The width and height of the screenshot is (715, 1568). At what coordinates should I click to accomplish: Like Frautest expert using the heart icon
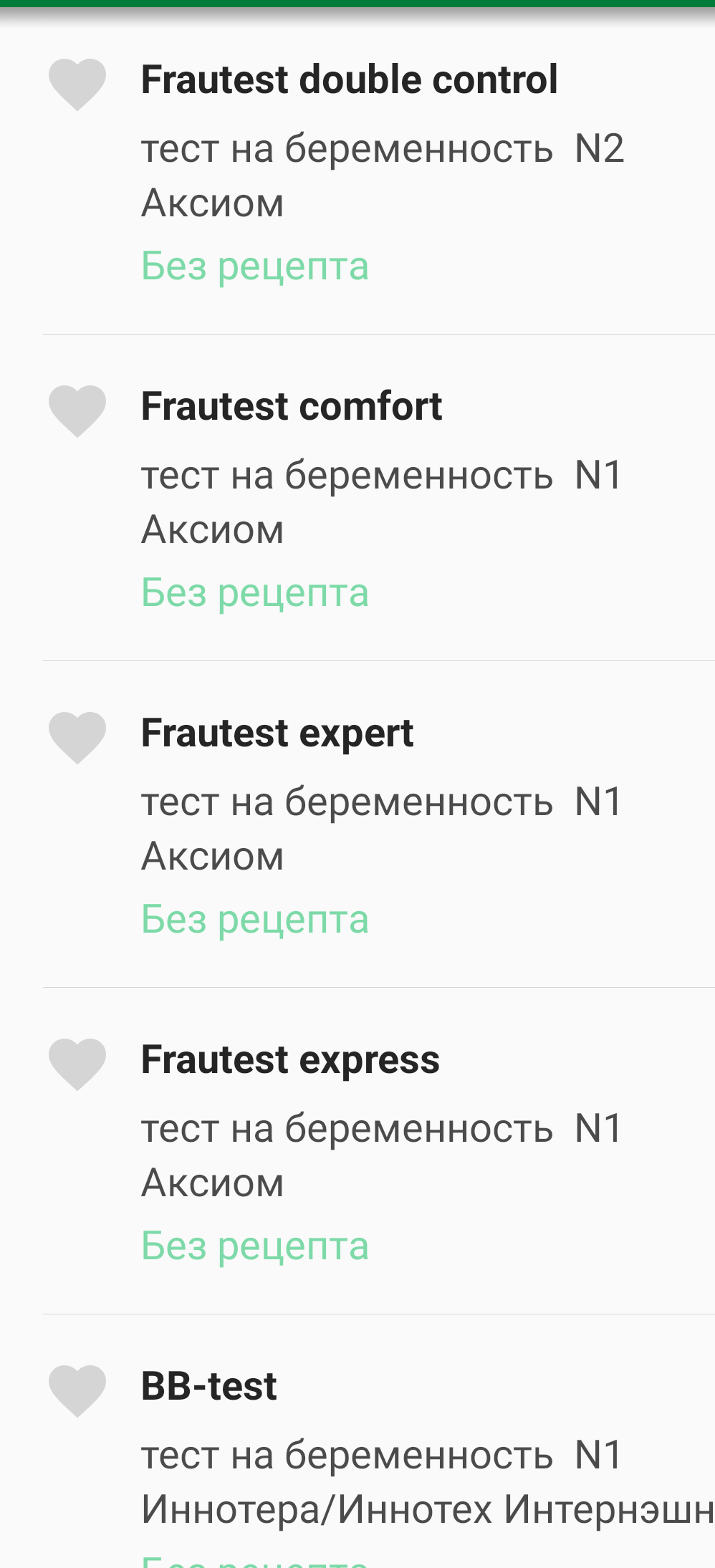click(x=77, y=739)
